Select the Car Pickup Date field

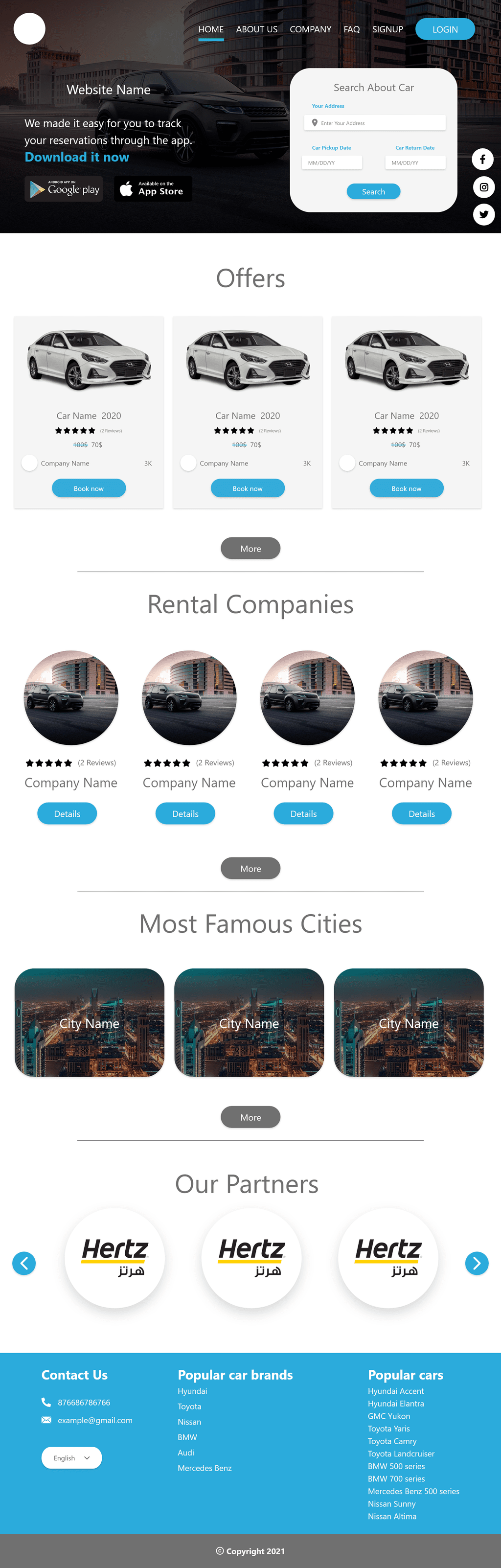tap(331, 162)
